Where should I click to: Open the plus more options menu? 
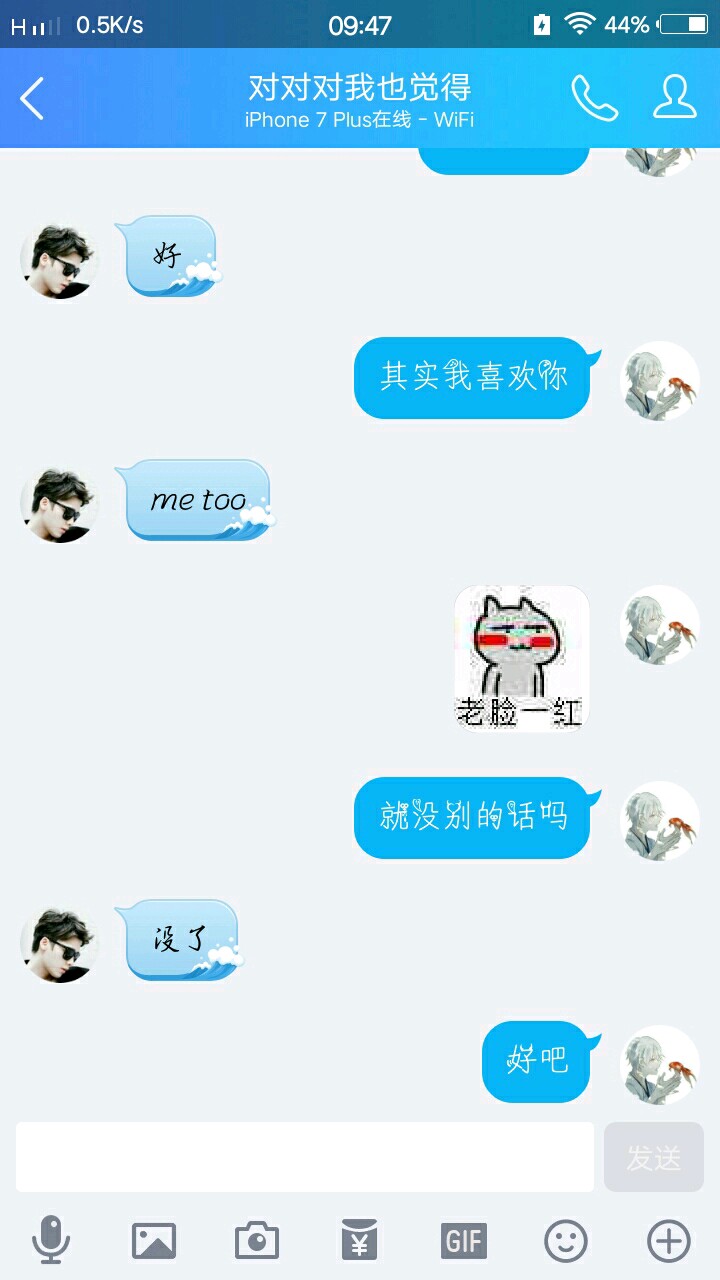(669, 1241)
